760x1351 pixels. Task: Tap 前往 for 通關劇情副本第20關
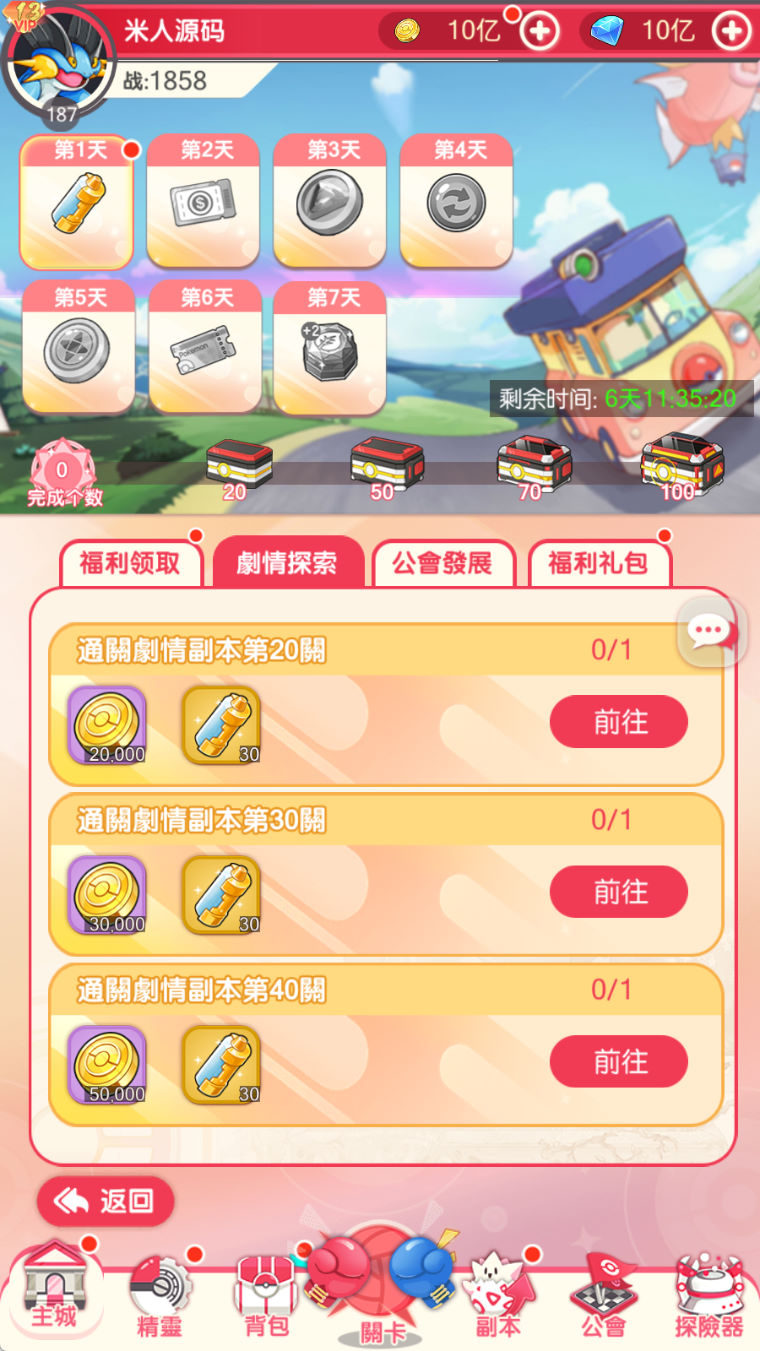pyautogui.click(x=619, y=722)
